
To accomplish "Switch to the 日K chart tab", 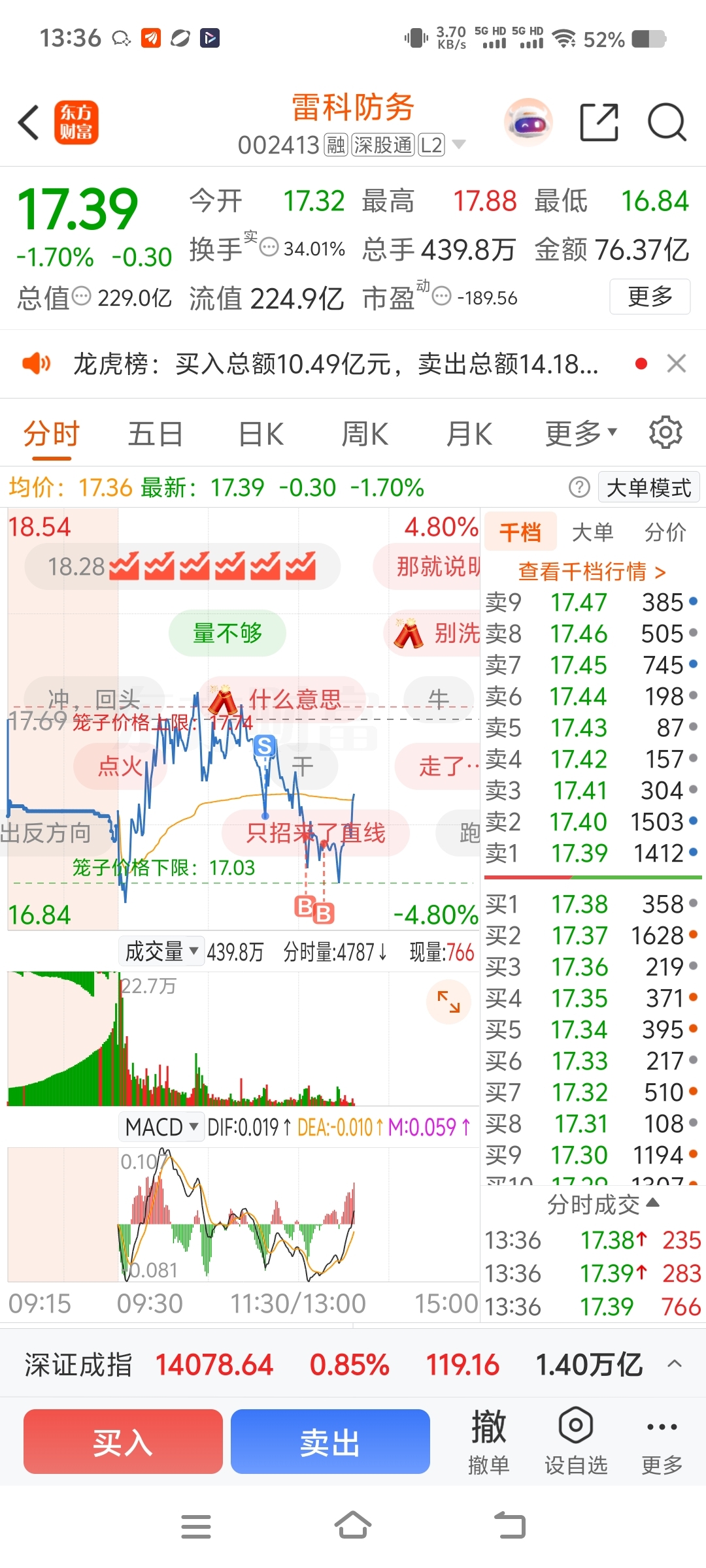I will 261,434.
